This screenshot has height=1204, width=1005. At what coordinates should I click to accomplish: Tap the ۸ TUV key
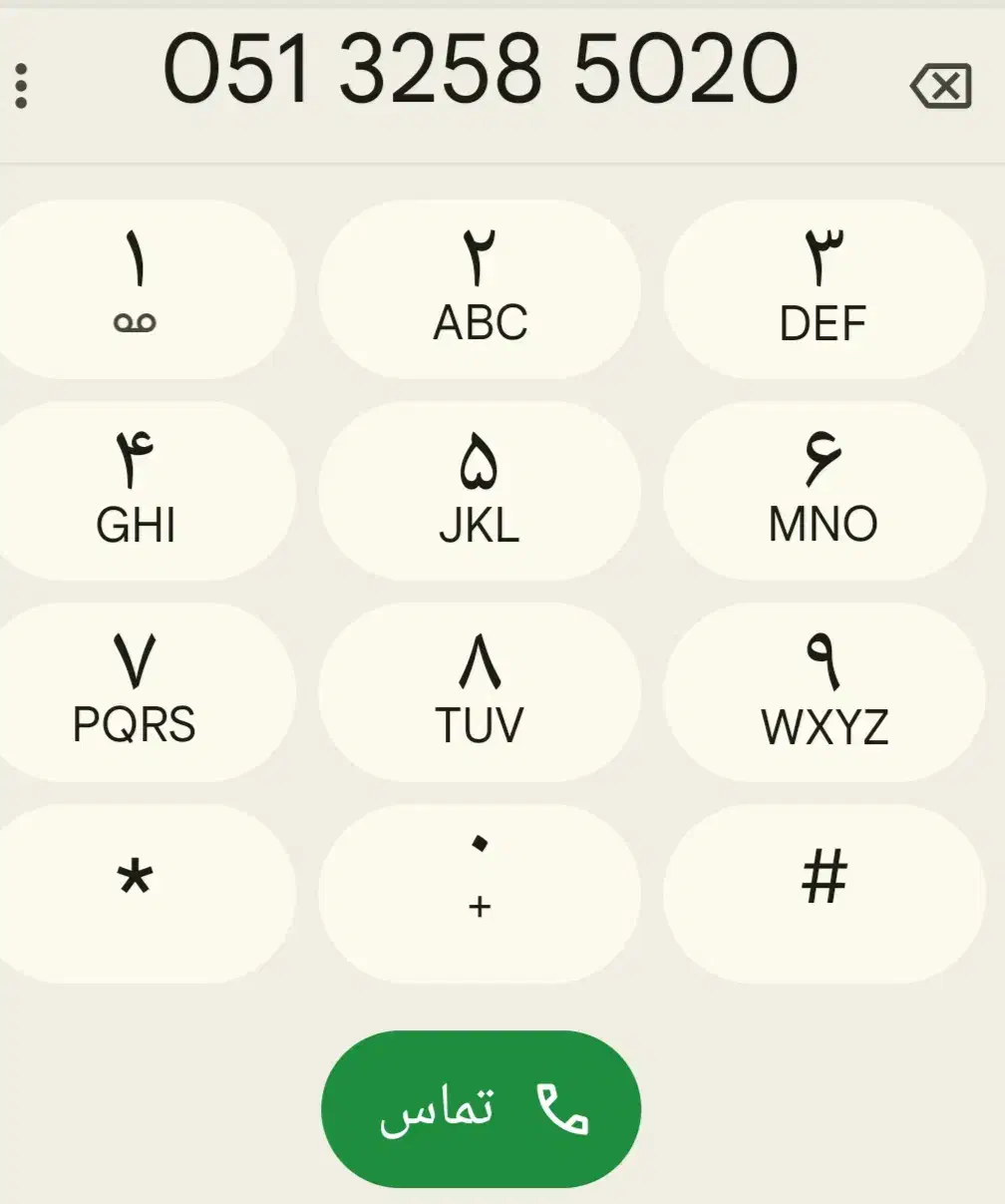pos(480,692)
